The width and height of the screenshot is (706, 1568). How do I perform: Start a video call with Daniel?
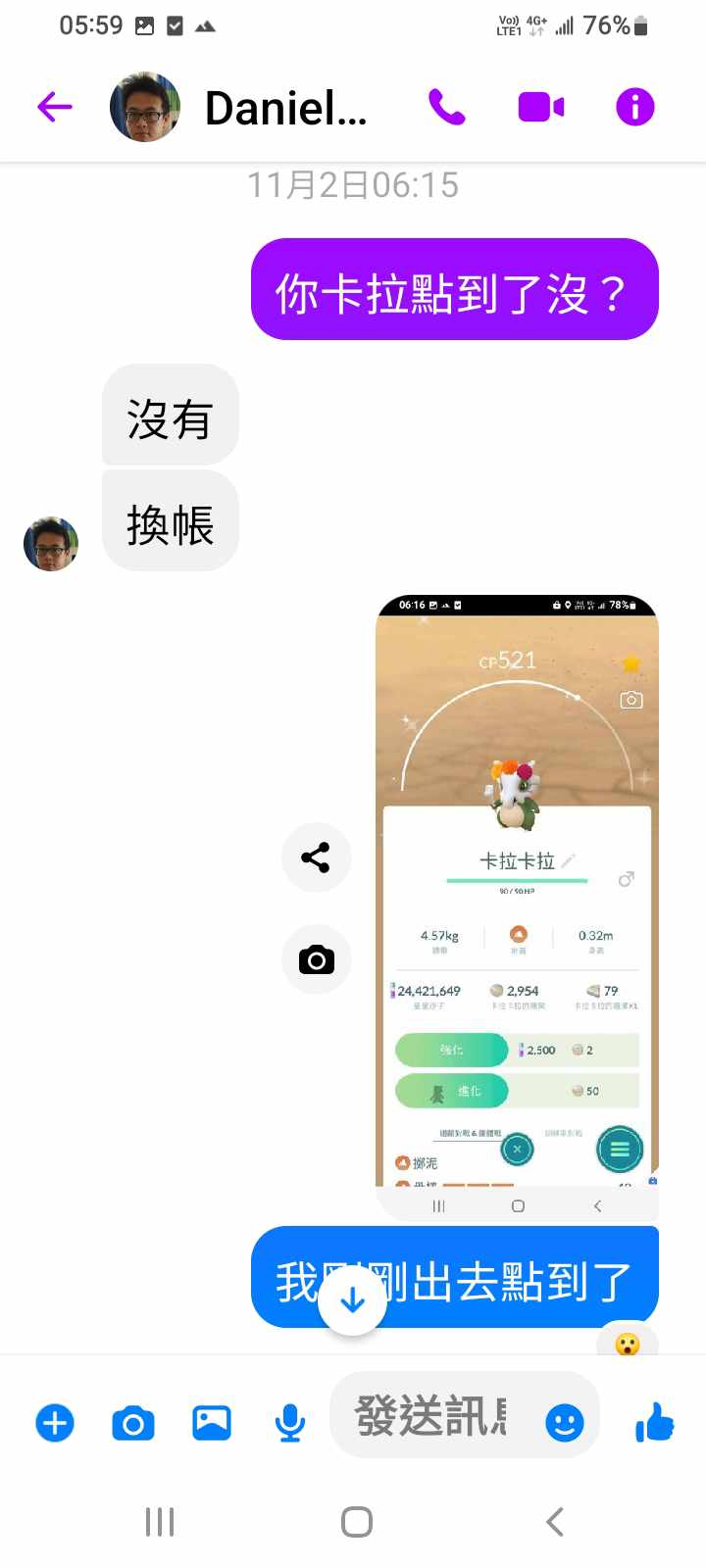[540, 107]
